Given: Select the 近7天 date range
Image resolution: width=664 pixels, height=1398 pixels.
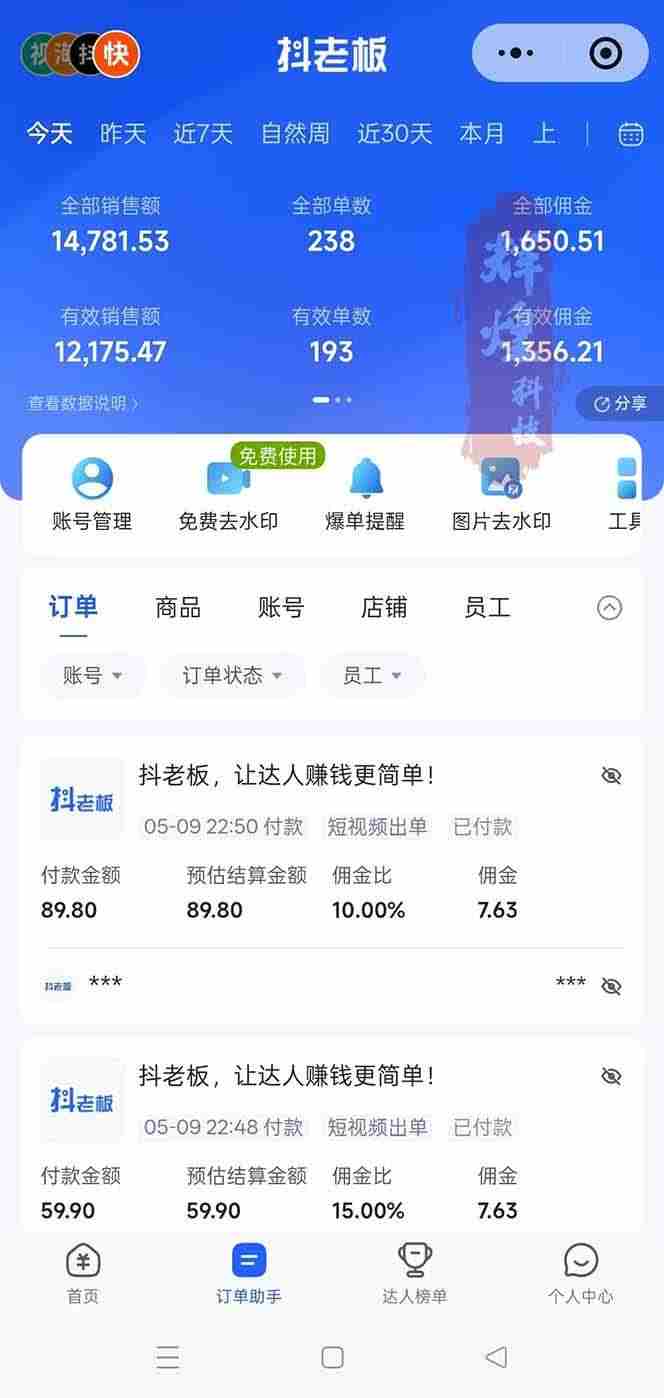Looking at the screenshot, I should click(203, 134).
